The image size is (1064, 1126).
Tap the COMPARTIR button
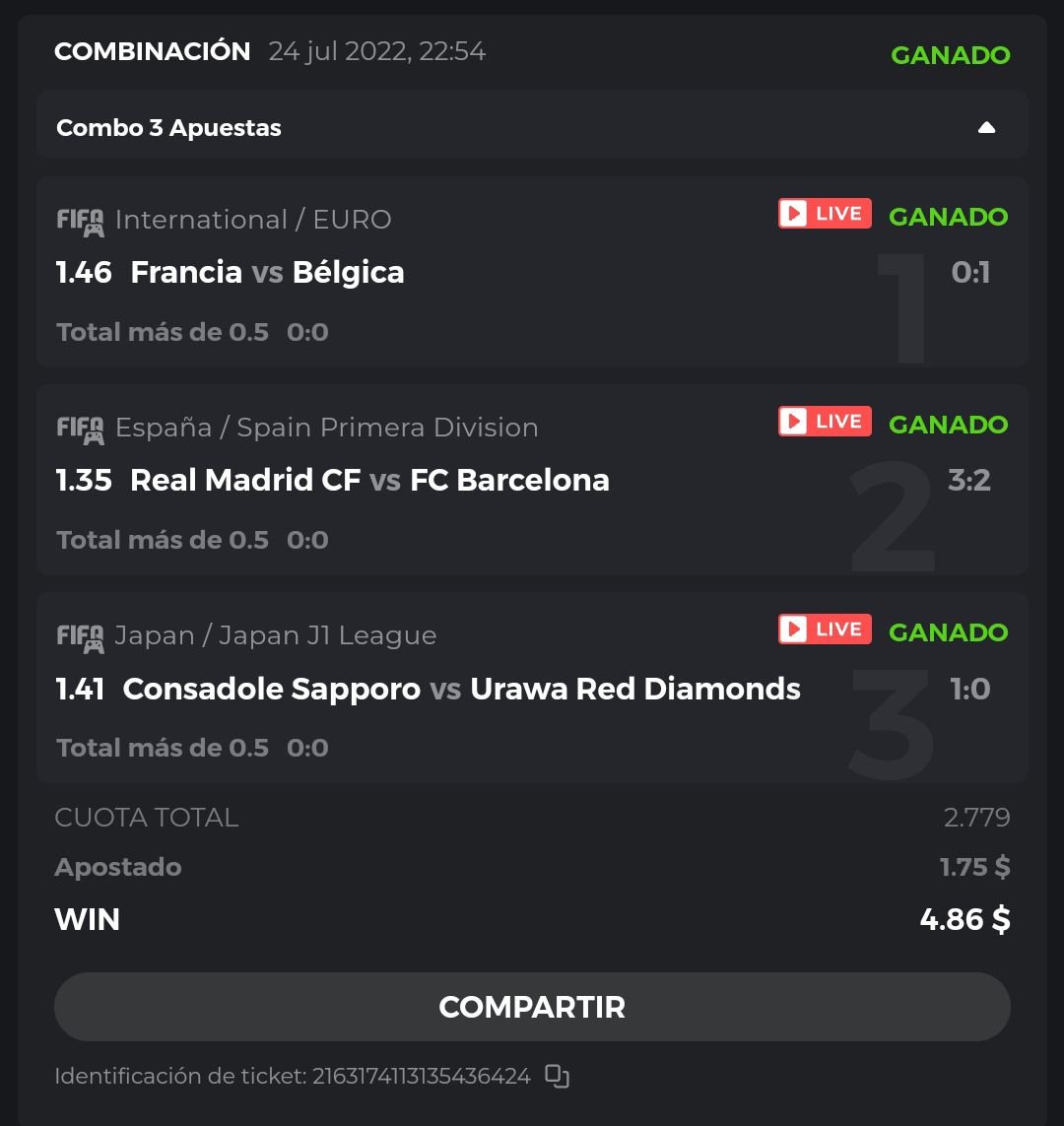pos(532,1007)
